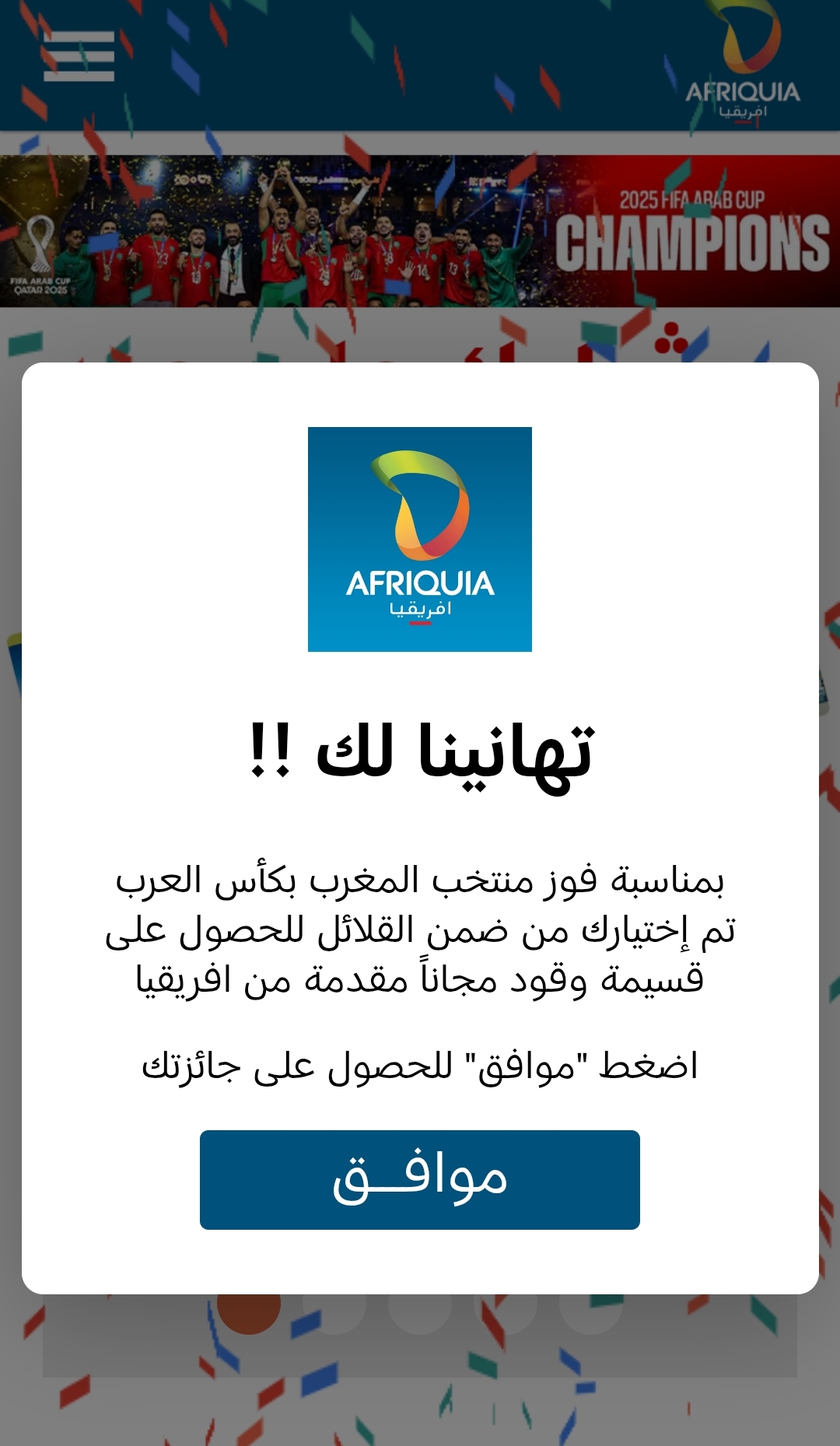Tap the موافق button to accept

pyautogui.click(x=419, y=1179)
